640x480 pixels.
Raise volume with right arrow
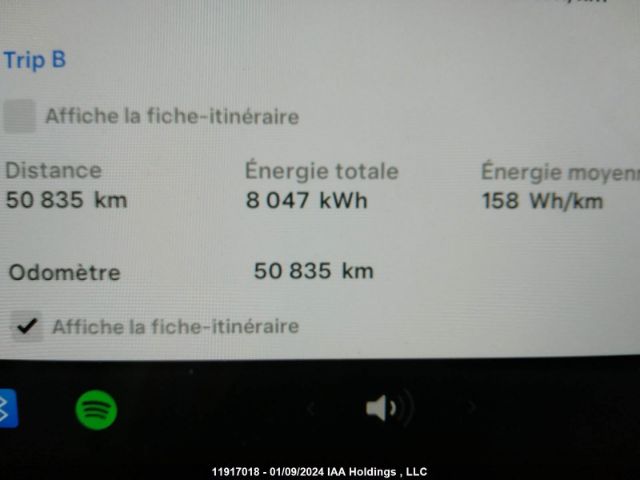click(x=472, y=407)
